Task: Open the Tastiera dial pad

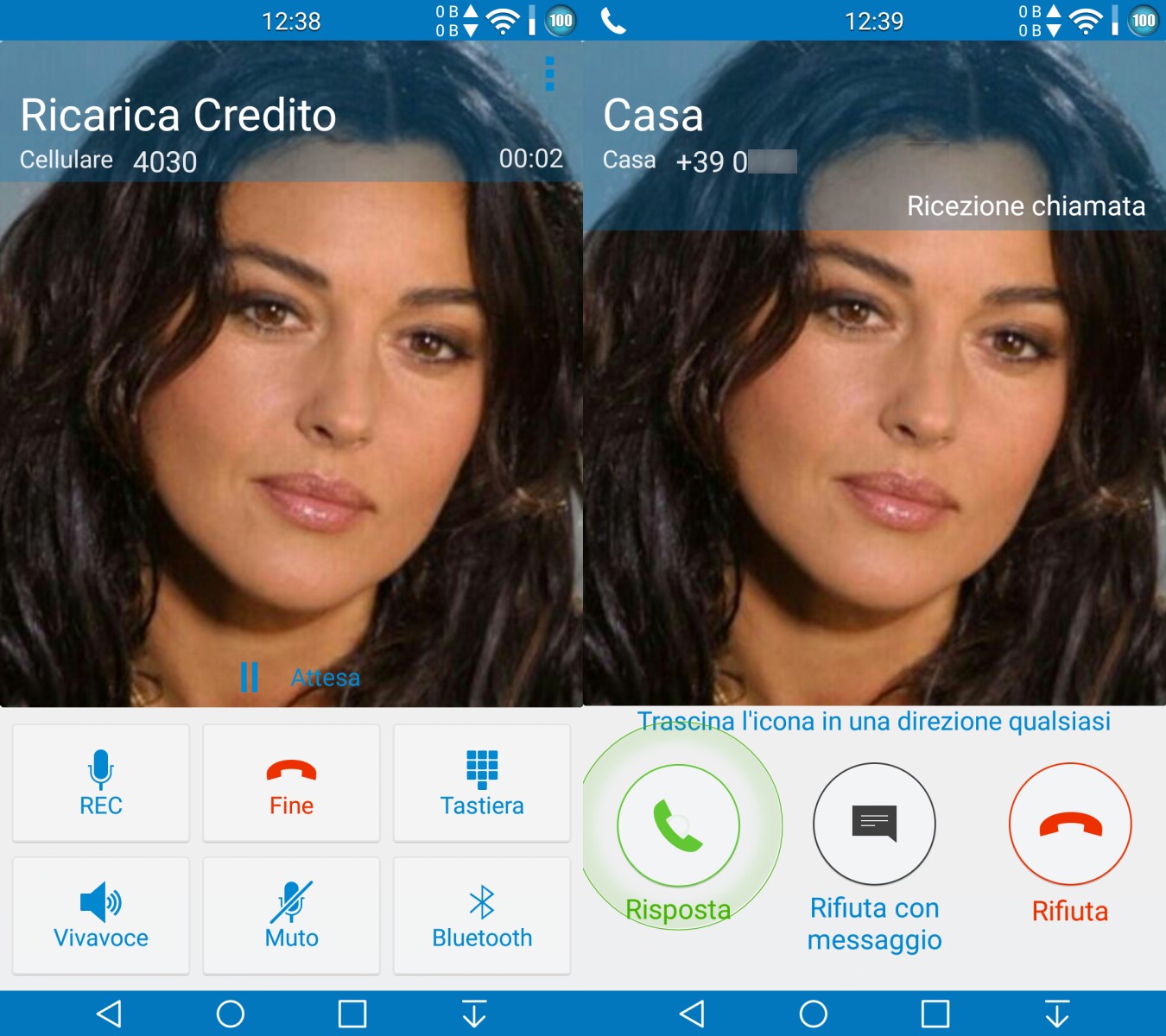Action: [482, 783]
